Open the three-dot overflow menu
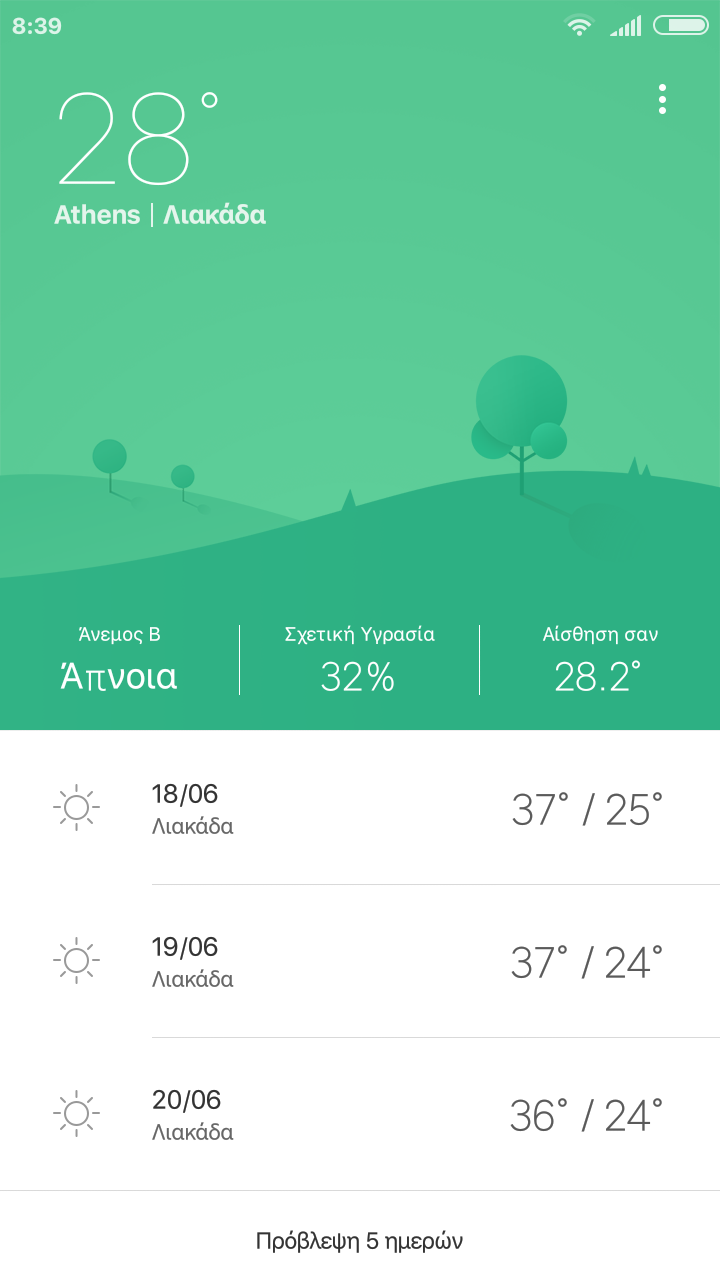Screen dimensions: 720x1280 click(x=662, y=99)
